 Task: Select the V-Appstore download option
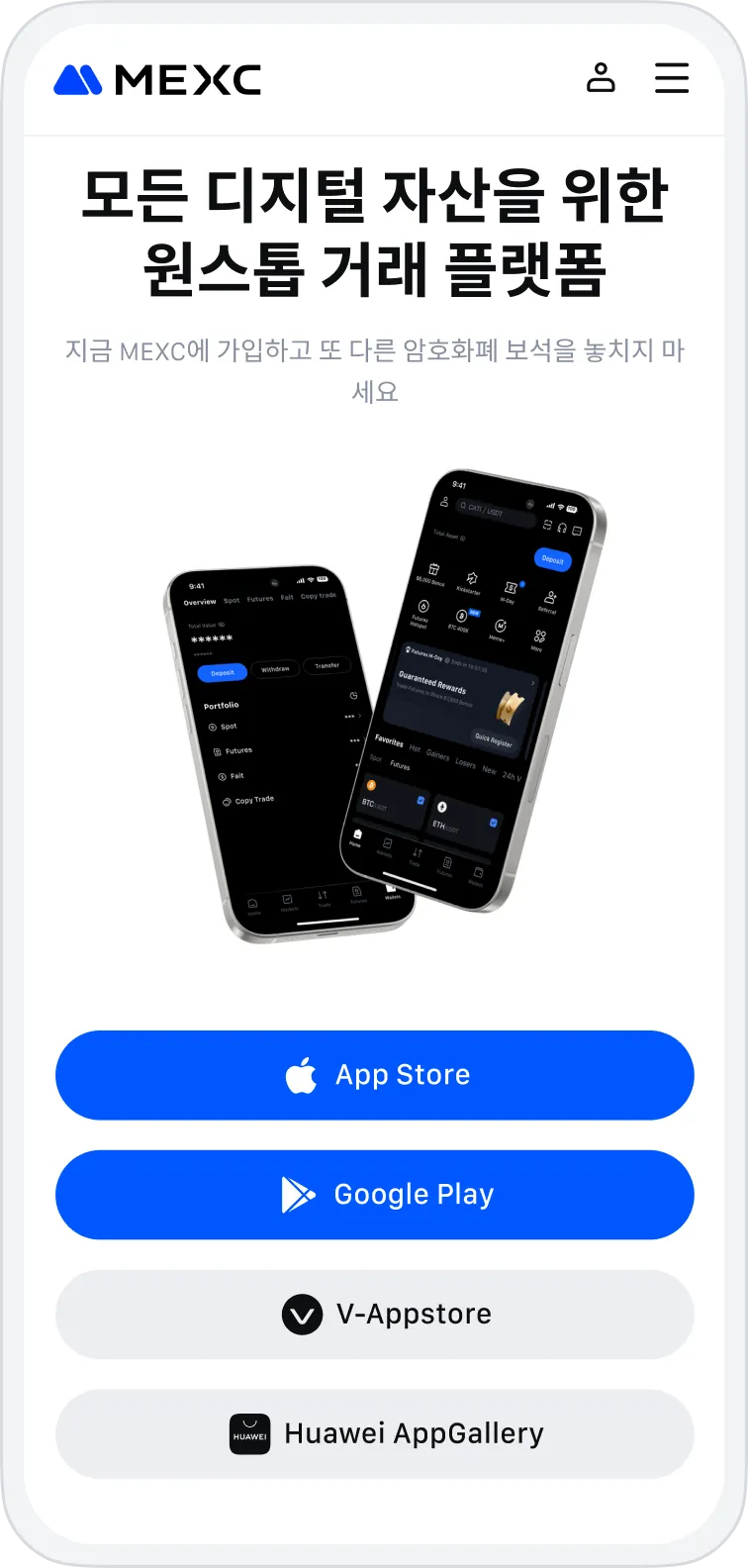[374, 1315]
